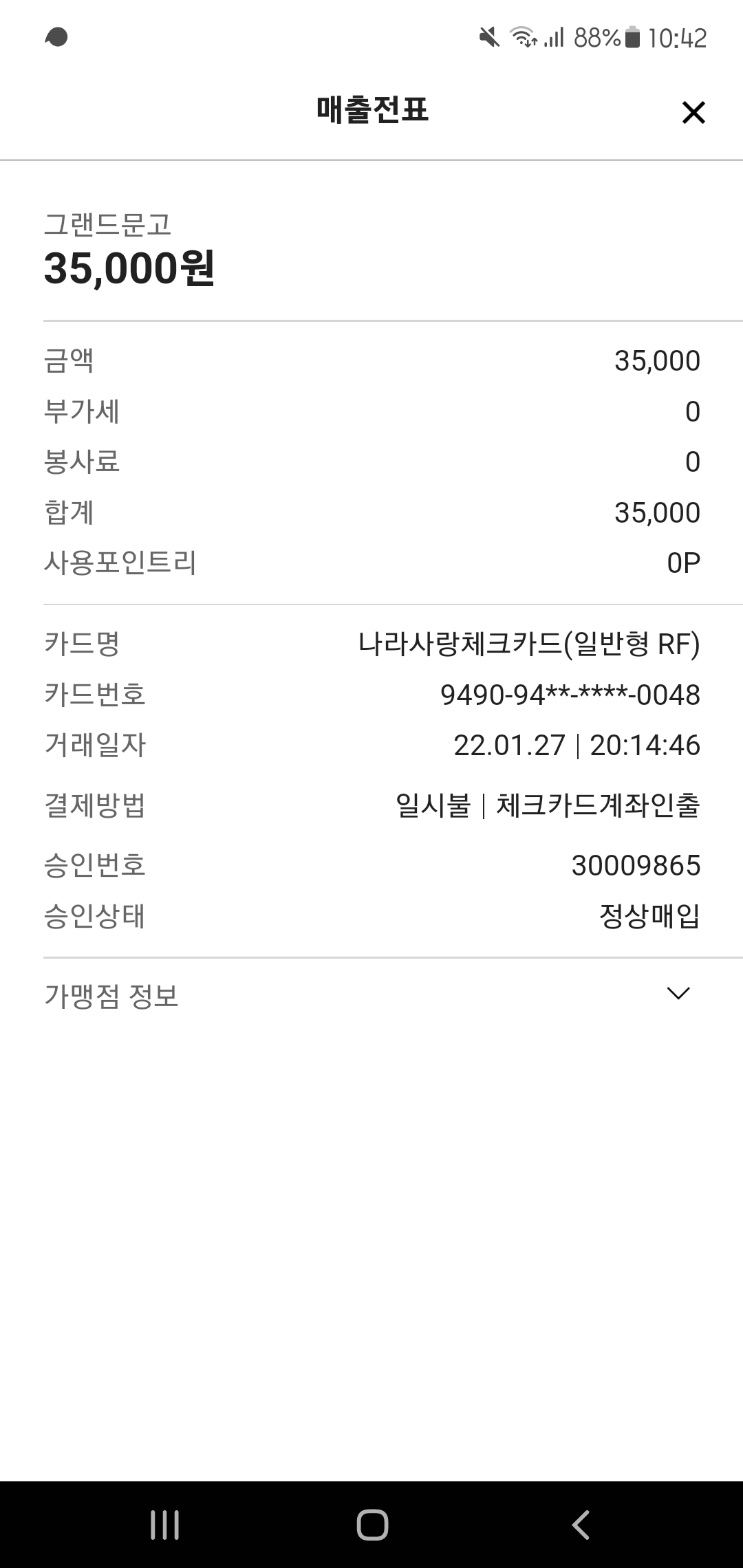Open recent apps from the navigation bar
This screenshot has height=1568, width=743.
pyautogui.click(x=164, y=1525)
